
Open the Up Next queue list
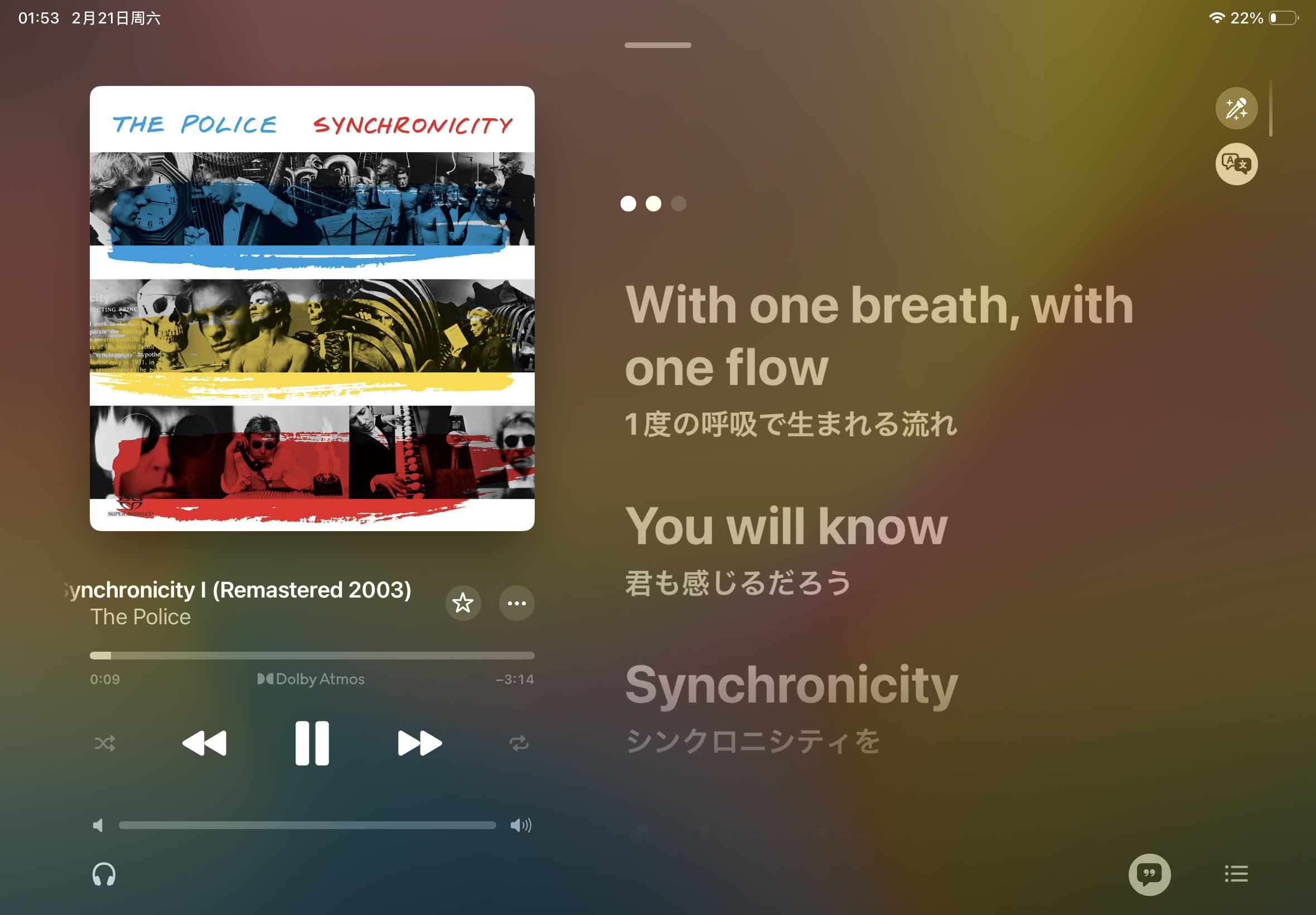click(1236, 874)
